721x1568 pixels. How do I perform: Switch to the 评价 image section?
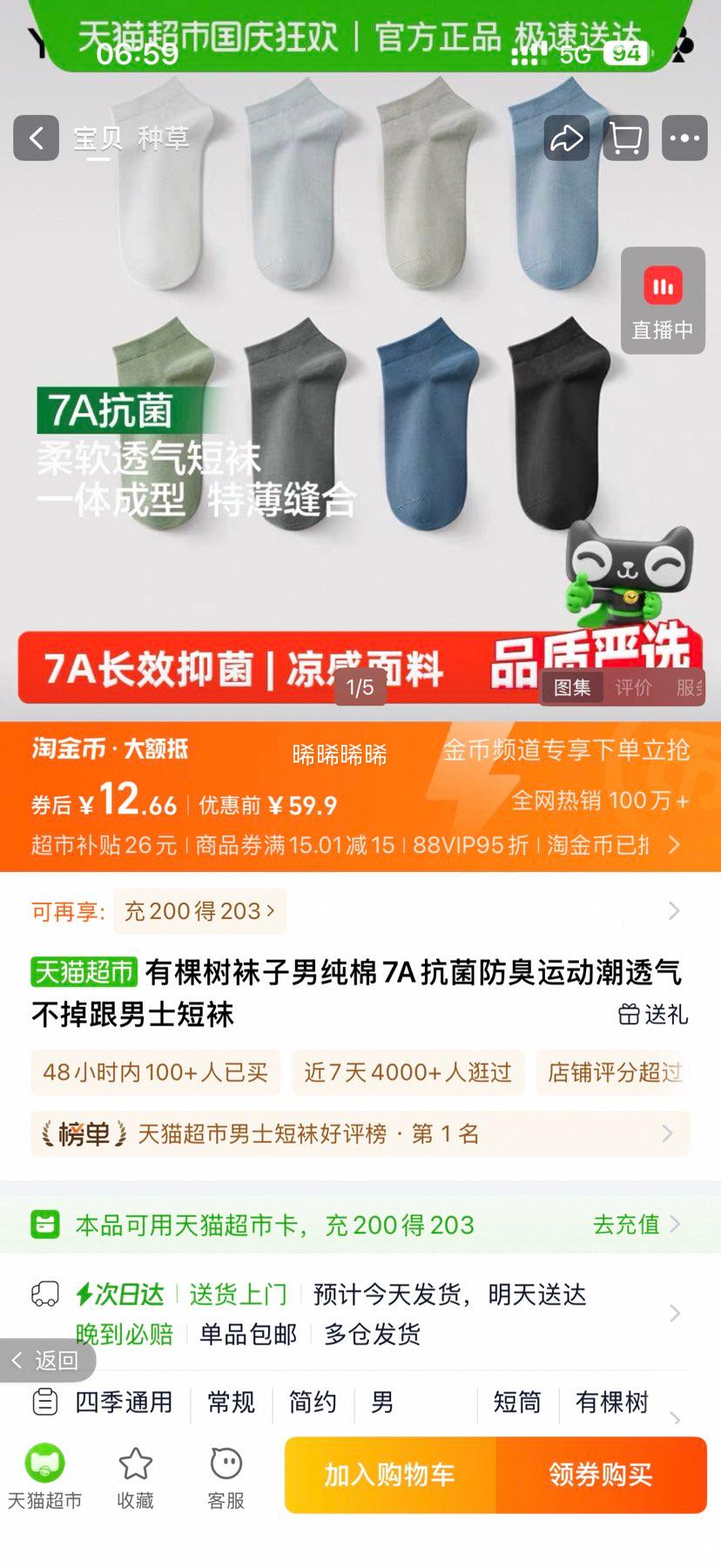pyautogui.click(x=633, y=687)
